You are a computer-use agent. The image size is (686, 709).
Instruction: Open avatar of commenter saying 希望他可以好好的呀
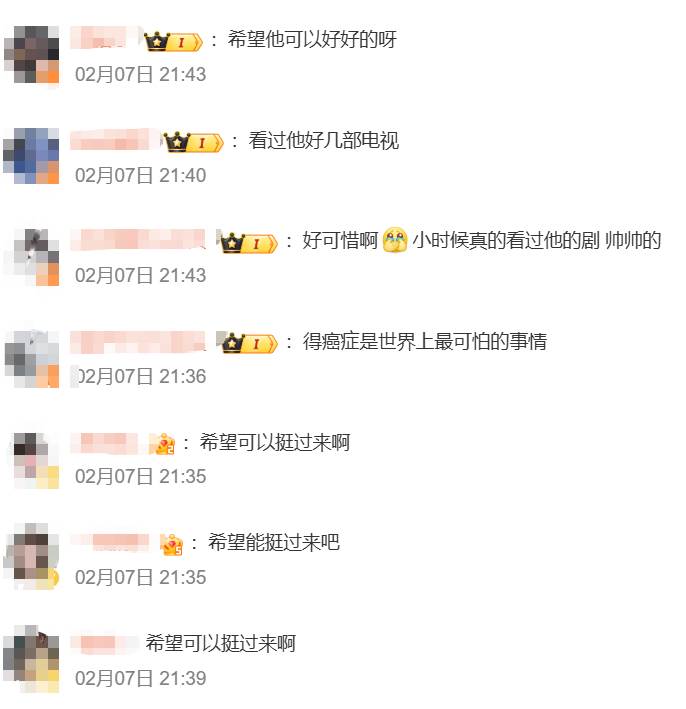(x=32, y=54)
